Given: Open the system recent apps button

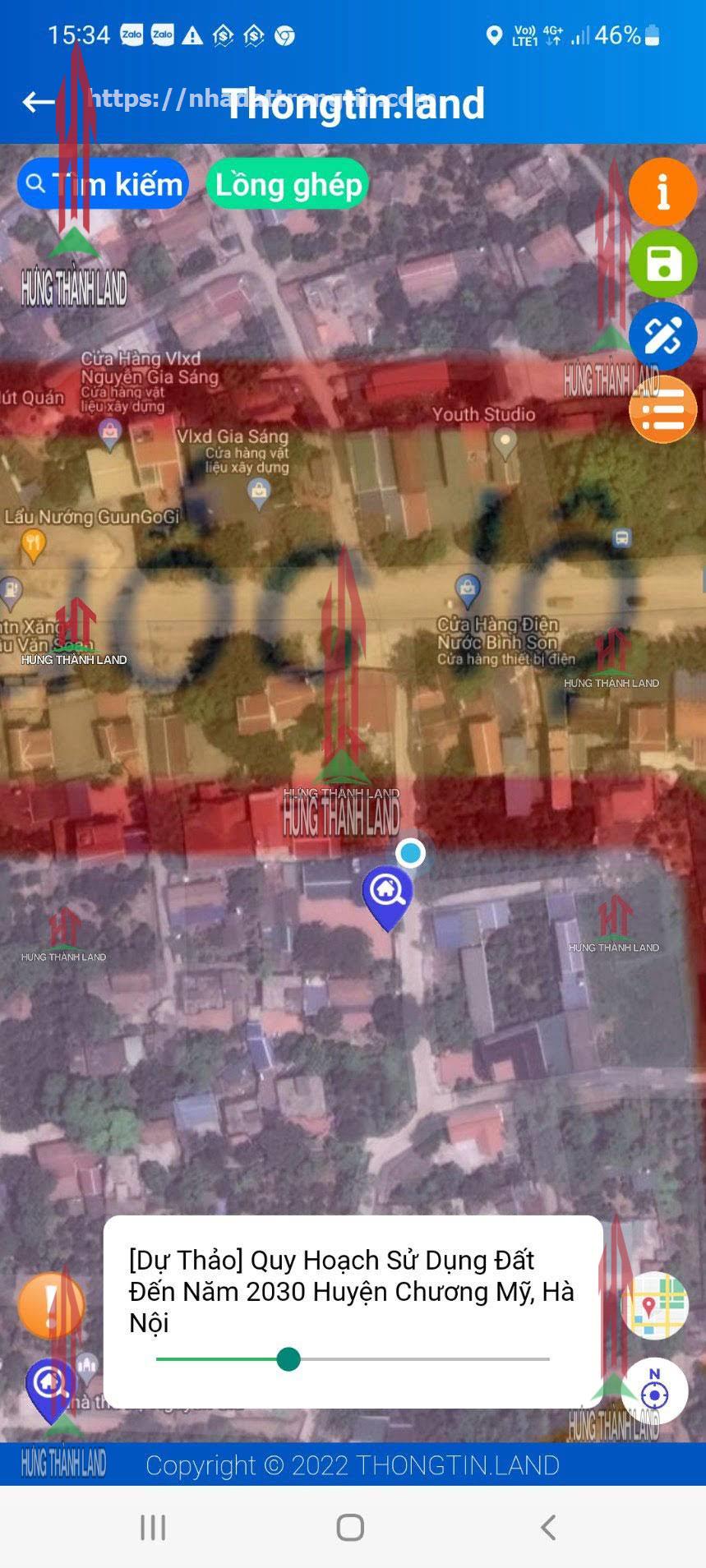Looking at the screenshot, I should [153, 1527].
